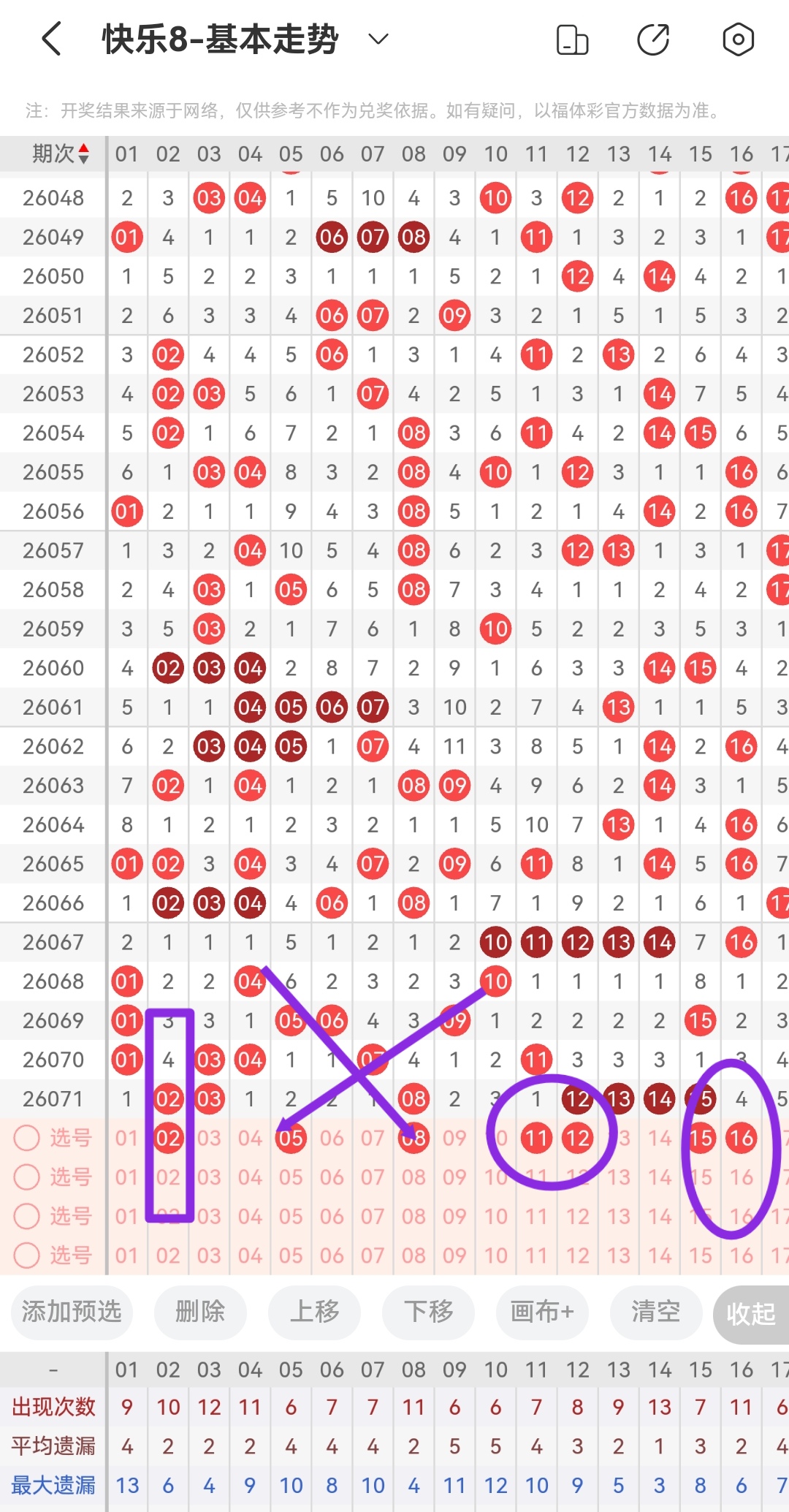This screenshot has height=1512, width=789.
Task: Collapse the toolbar with 收起
Action: pos(751,1313)
